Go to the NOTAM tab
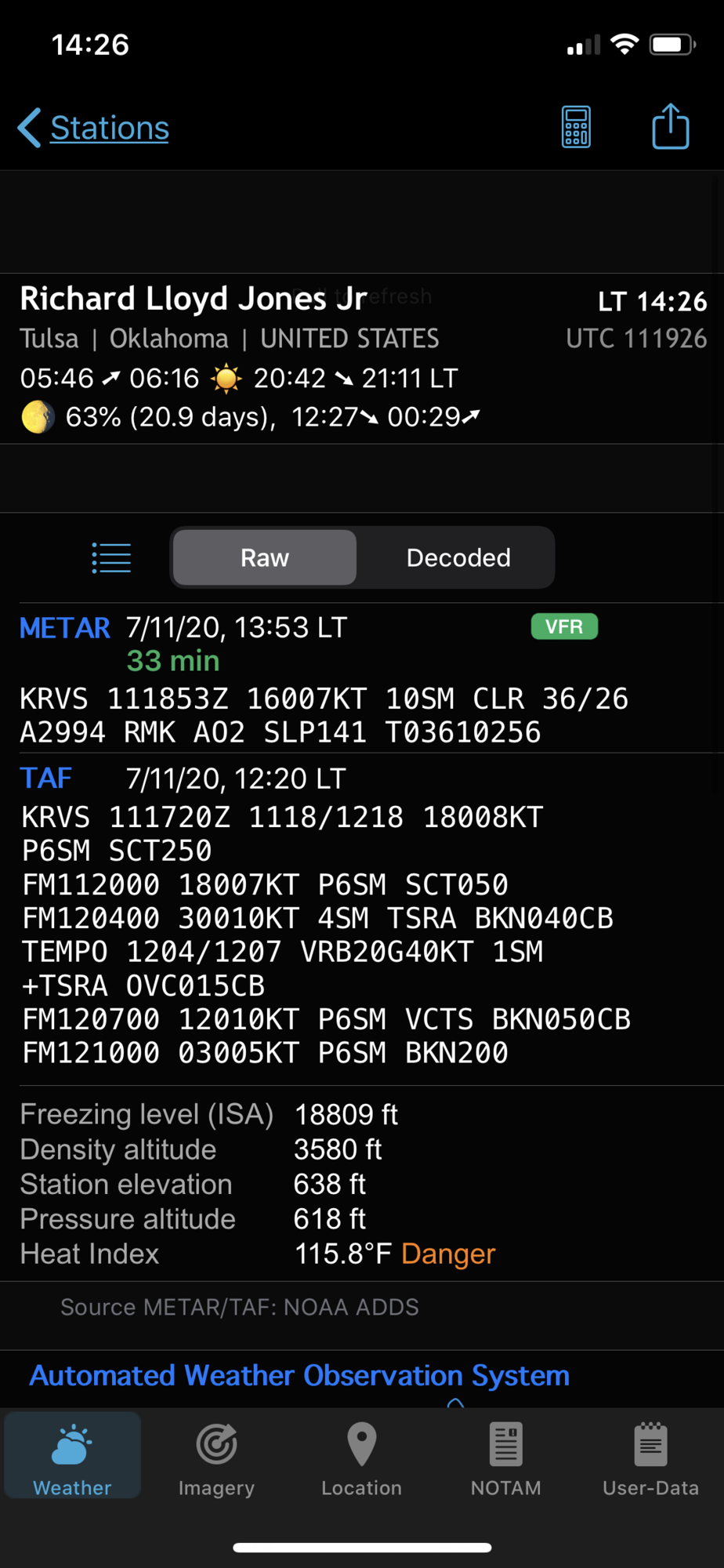Viewport: 724px width, 1568px height. coord(505,1457)
